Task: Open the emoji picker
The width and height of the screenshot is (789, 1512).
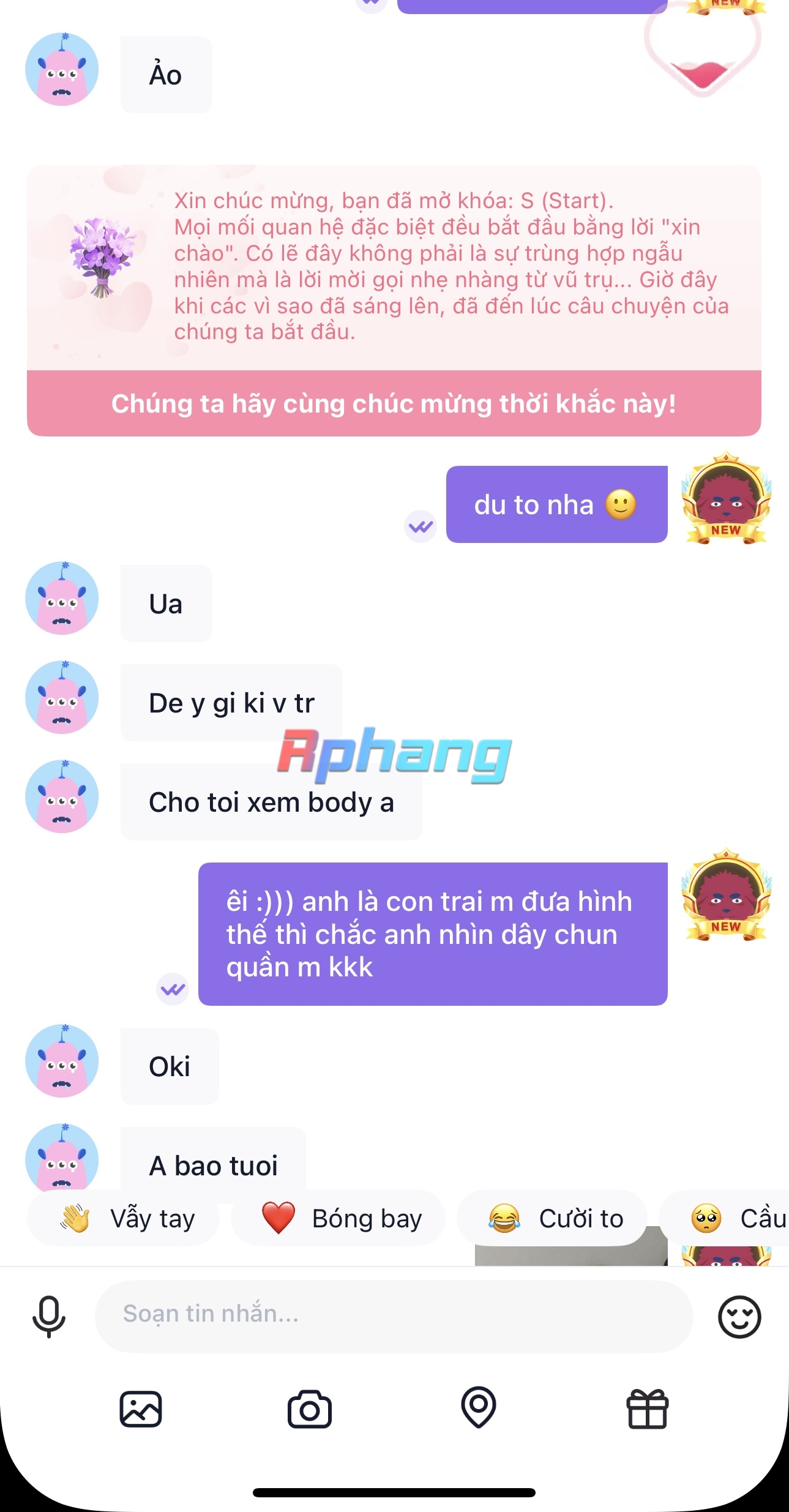Action: click(x=739, y=1317)
